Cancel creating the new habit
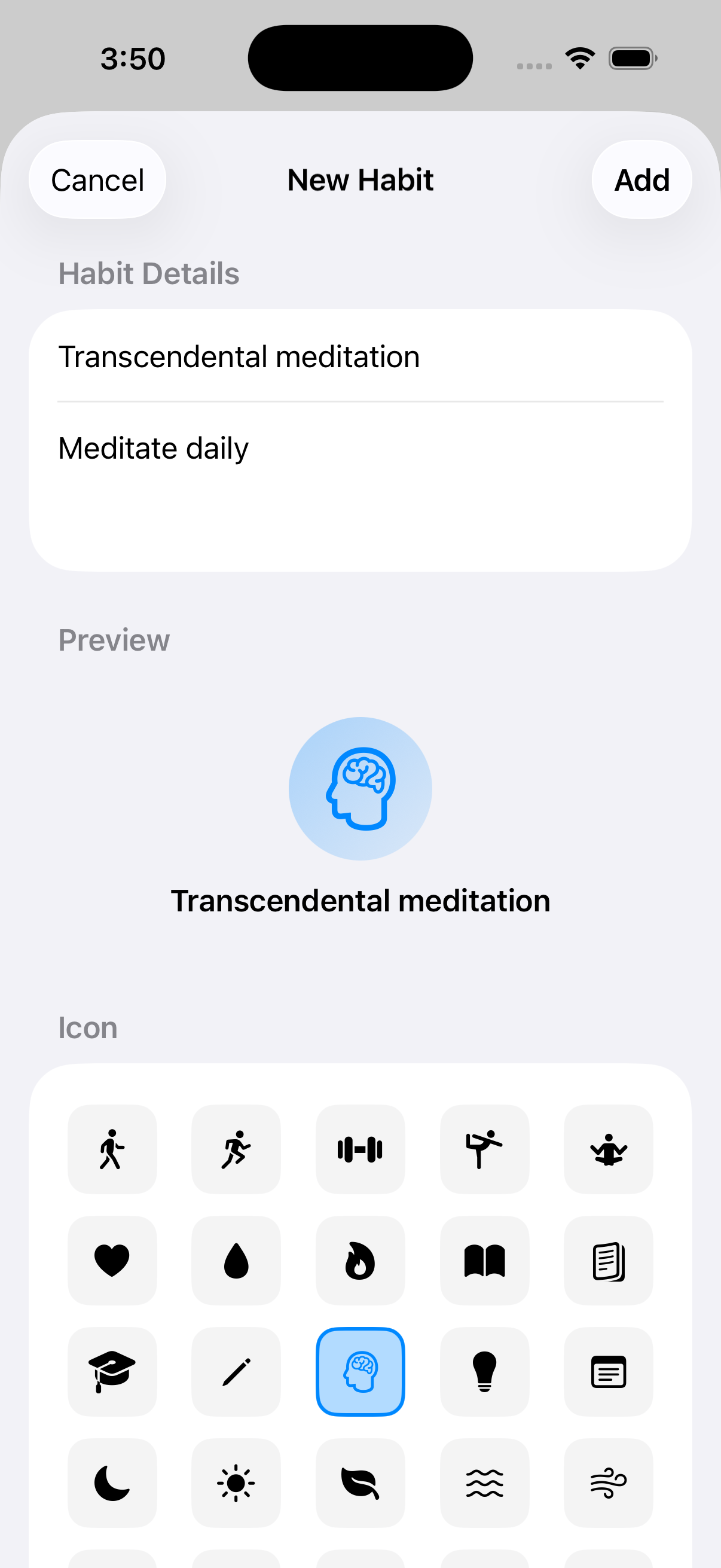 click(x=97, y=179)
